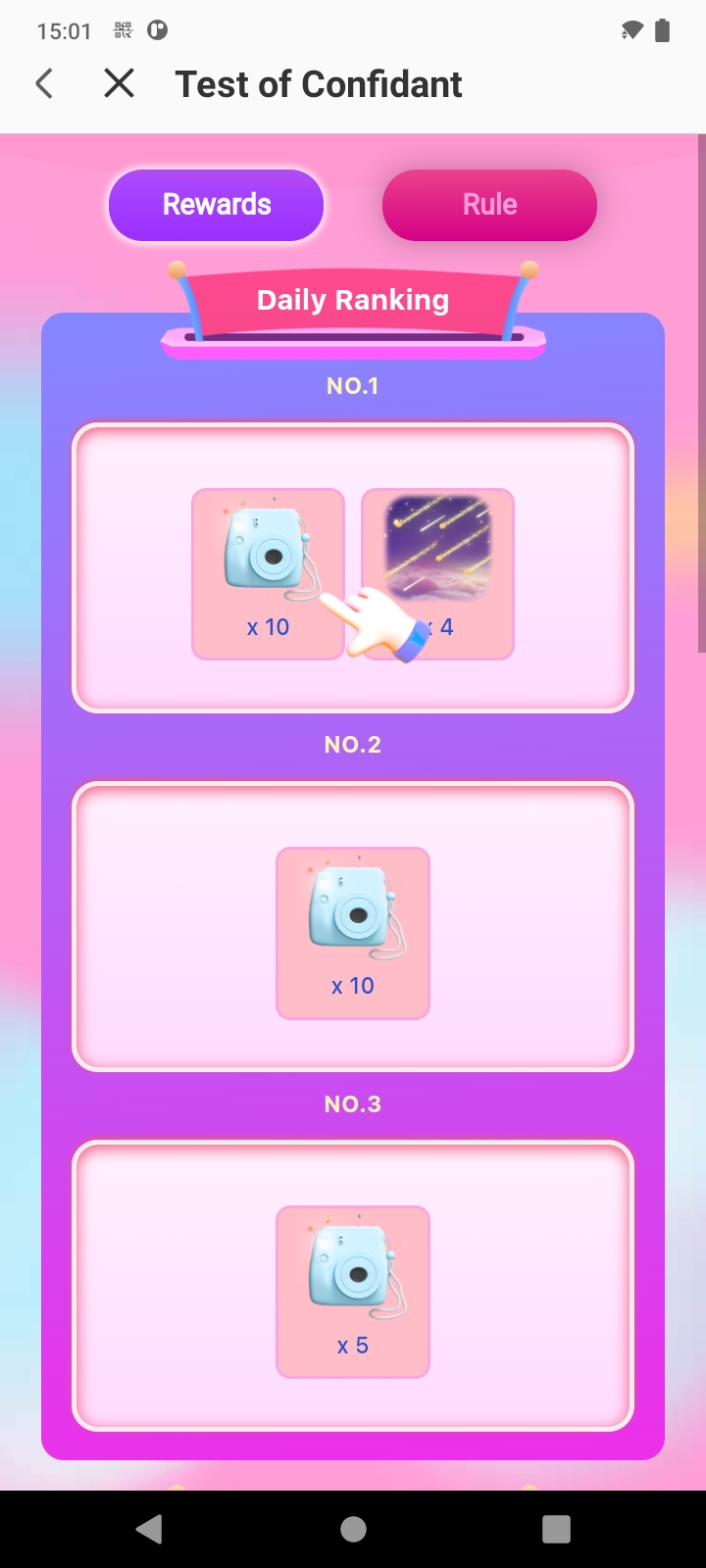This screenshot has width=706, height=1568.
Task: Tap the NO.1 camera reward x 10
Action: click(x=268, y=573)
